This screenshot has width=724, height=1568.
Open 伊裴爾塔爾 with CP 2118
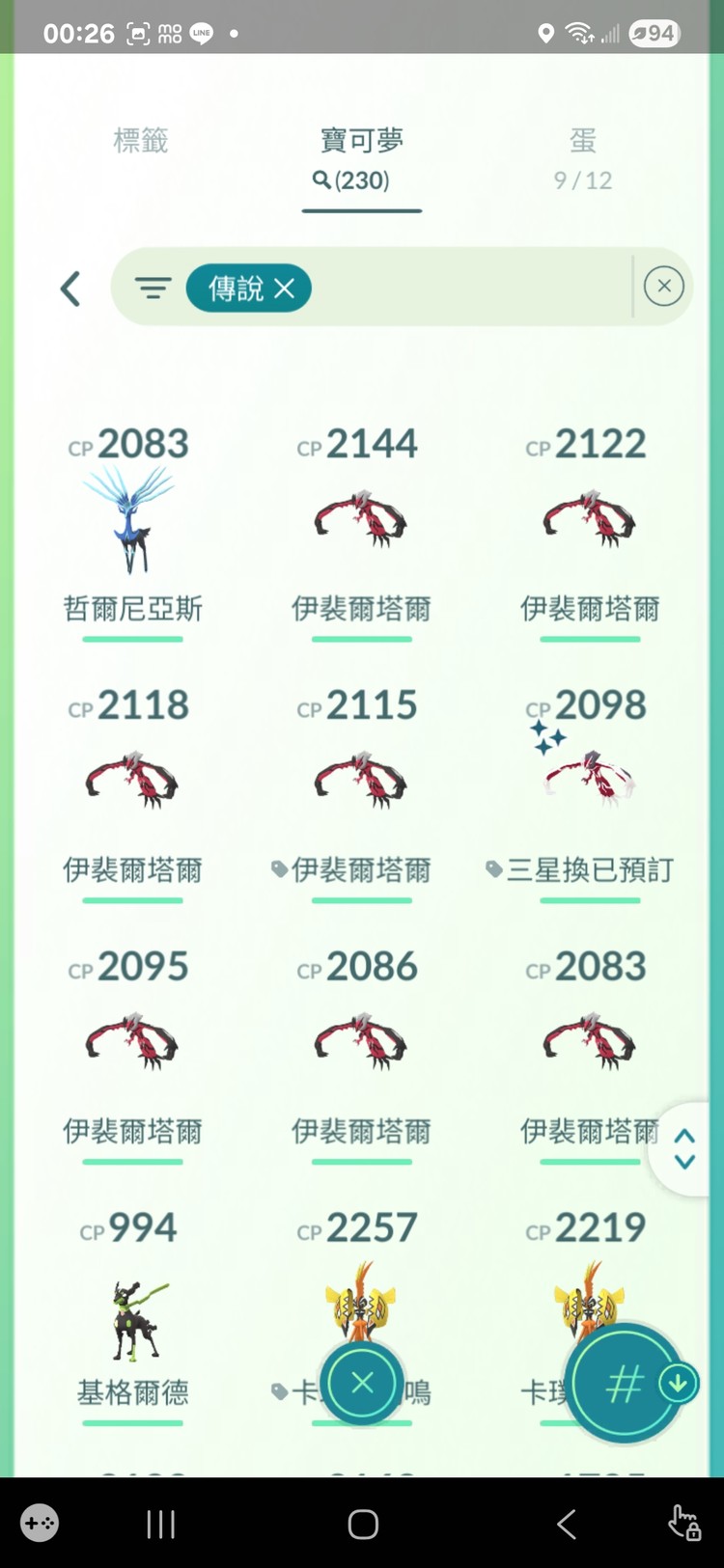(132, 784)
